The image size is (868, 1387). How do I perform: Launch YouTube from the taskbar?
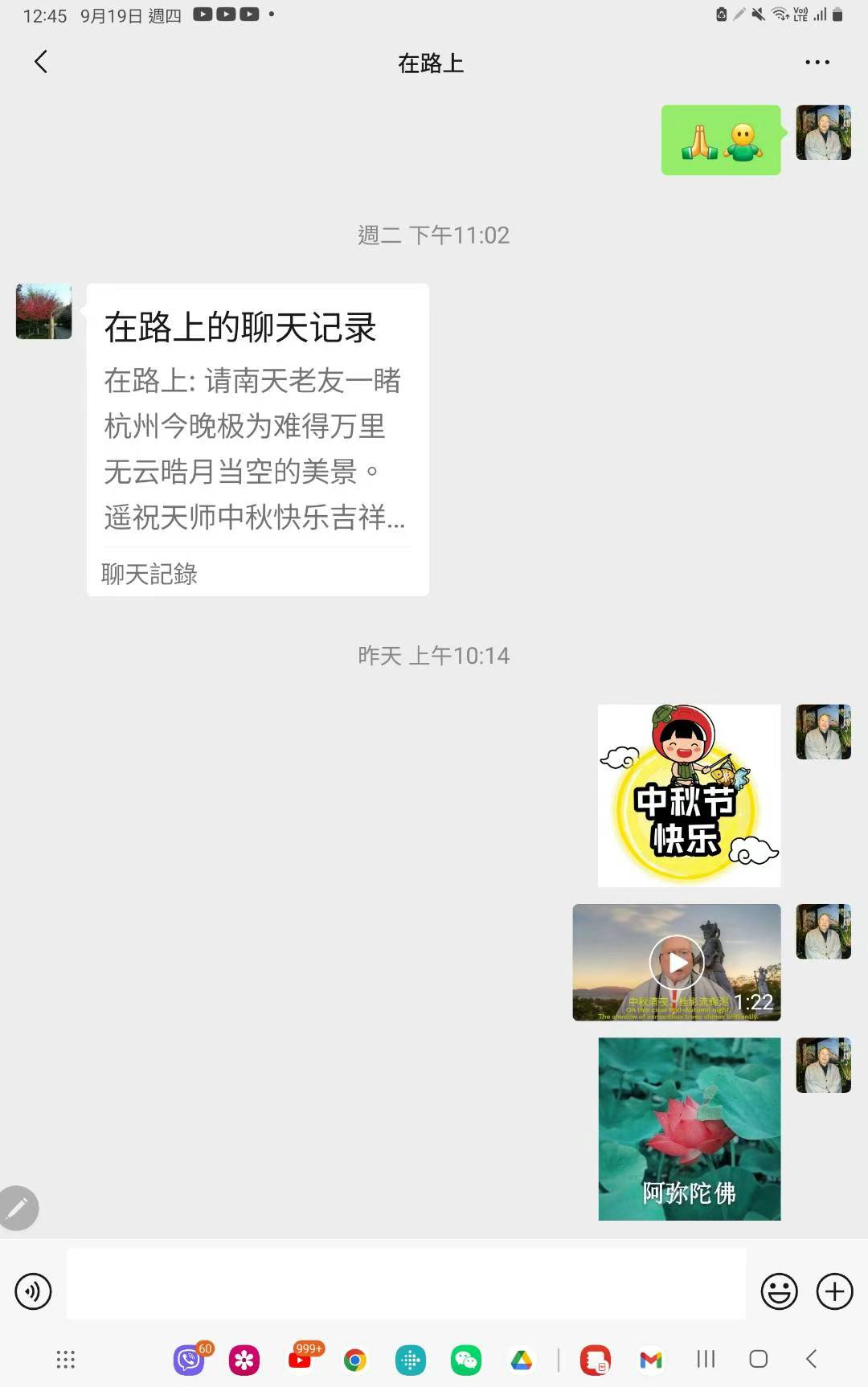pyautogui.click(x=300, y=1360)
